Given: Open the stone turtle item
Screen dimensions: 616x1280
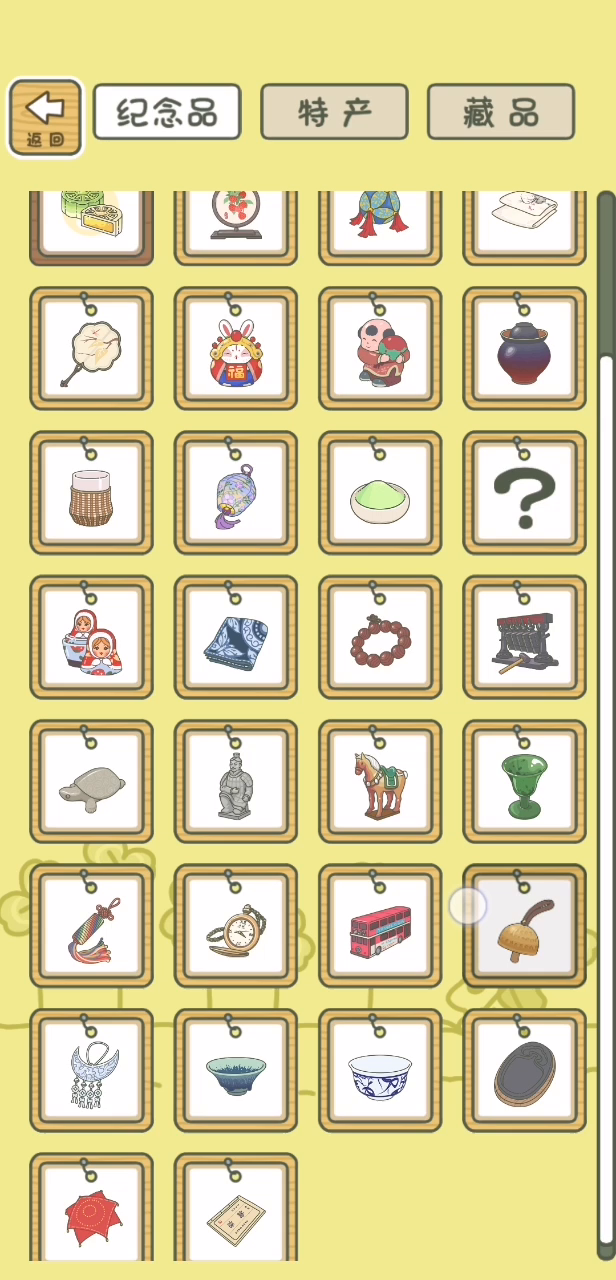Looking at the screenshot, I should tap(91, 781).
